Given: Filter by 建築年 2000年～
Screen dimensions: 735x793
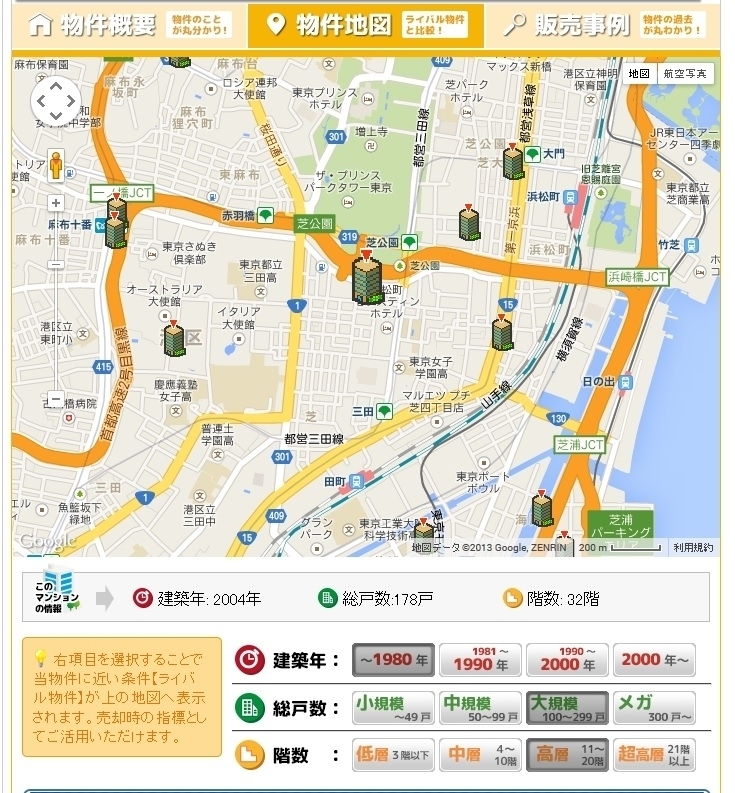Looking at the screenshot, I should [654, 660].
